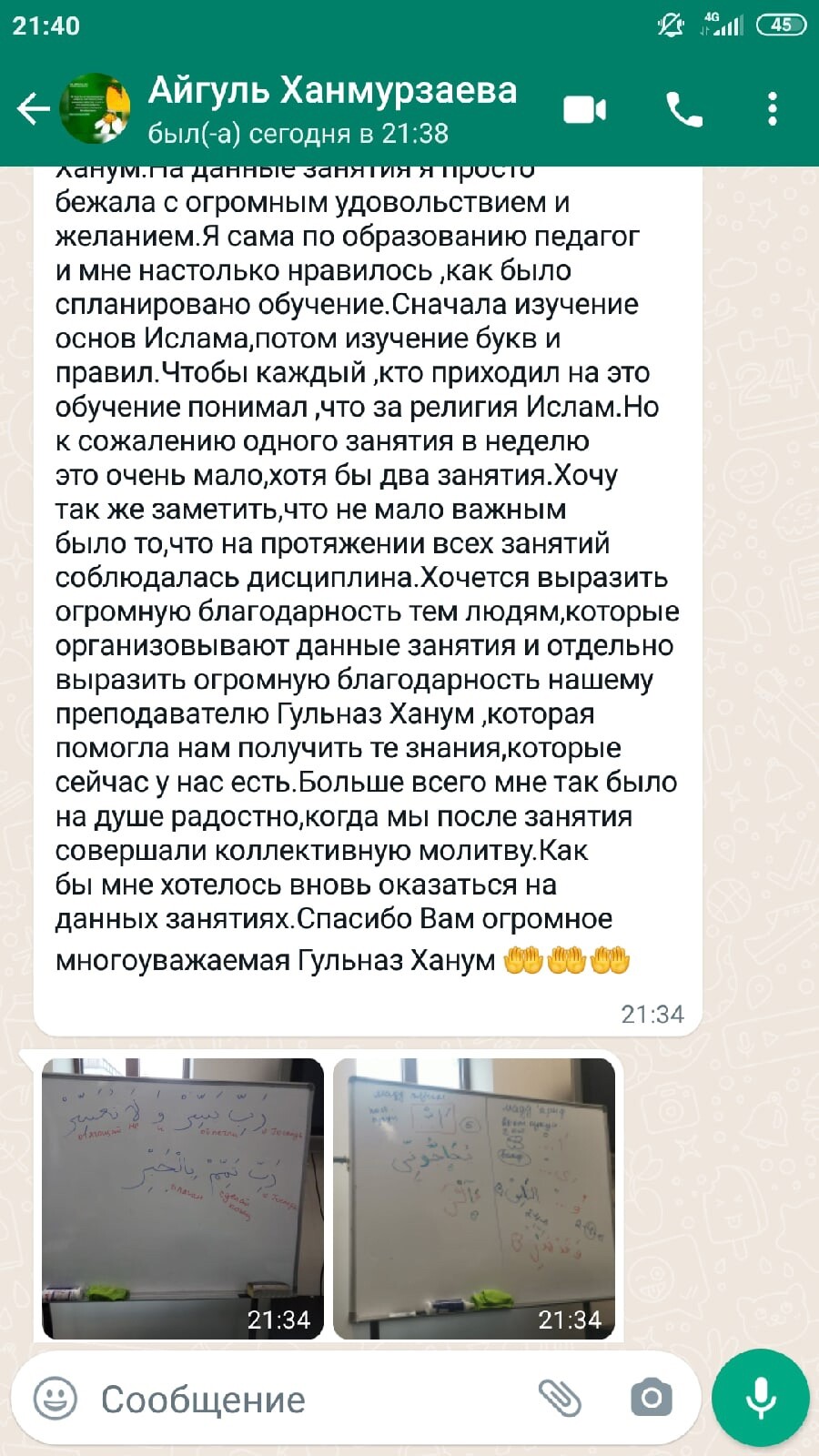Viewport: 819px width, 1456px height.
Task: Open the camera to send a photo
Action: (651, 1398)
